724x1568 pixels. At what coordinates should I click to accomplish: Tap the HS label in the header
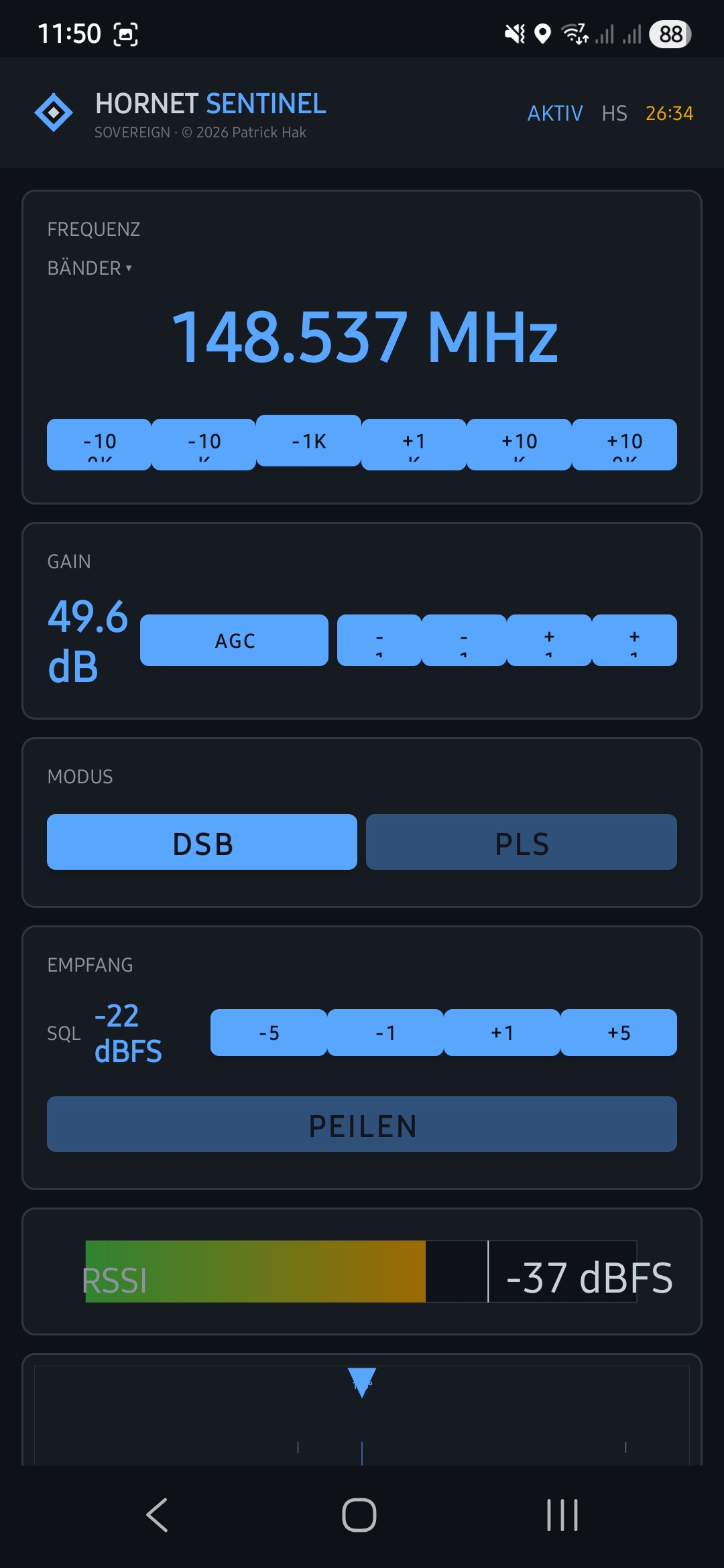pos(614,114)
